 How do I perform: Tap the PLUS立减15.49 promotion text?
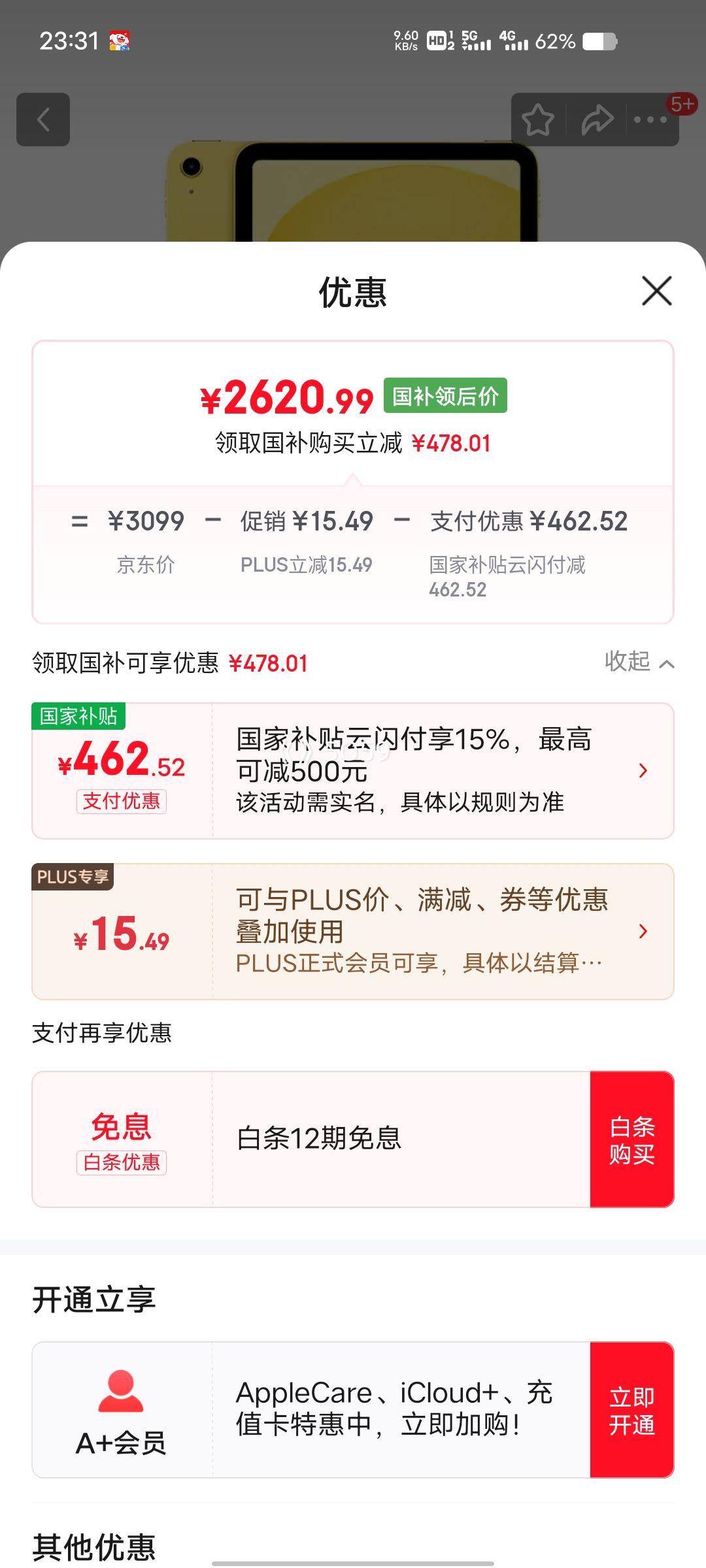[307, 565]
